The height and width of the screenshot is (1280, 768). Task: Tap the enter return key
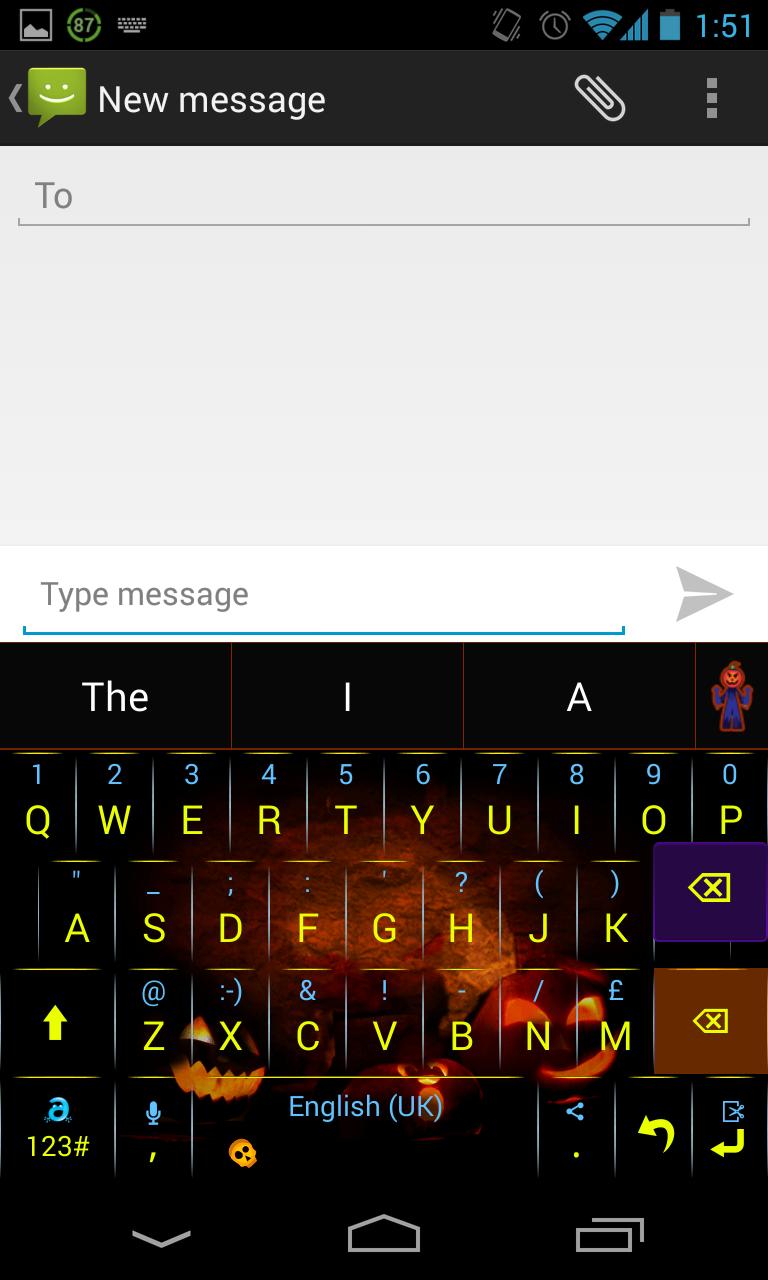[x=730, y=1130]
